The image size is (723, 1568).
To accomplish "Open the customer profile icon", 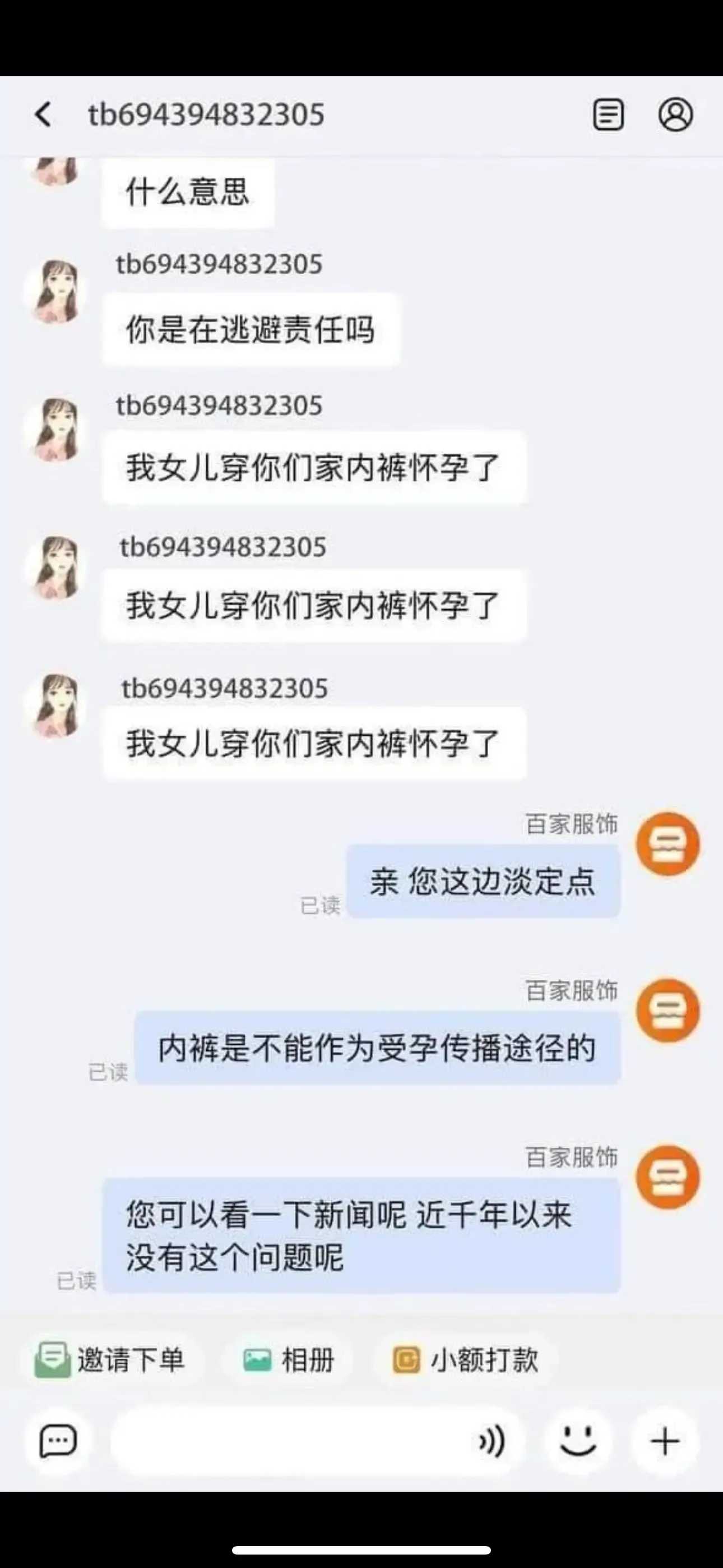I will coord(675,114).
